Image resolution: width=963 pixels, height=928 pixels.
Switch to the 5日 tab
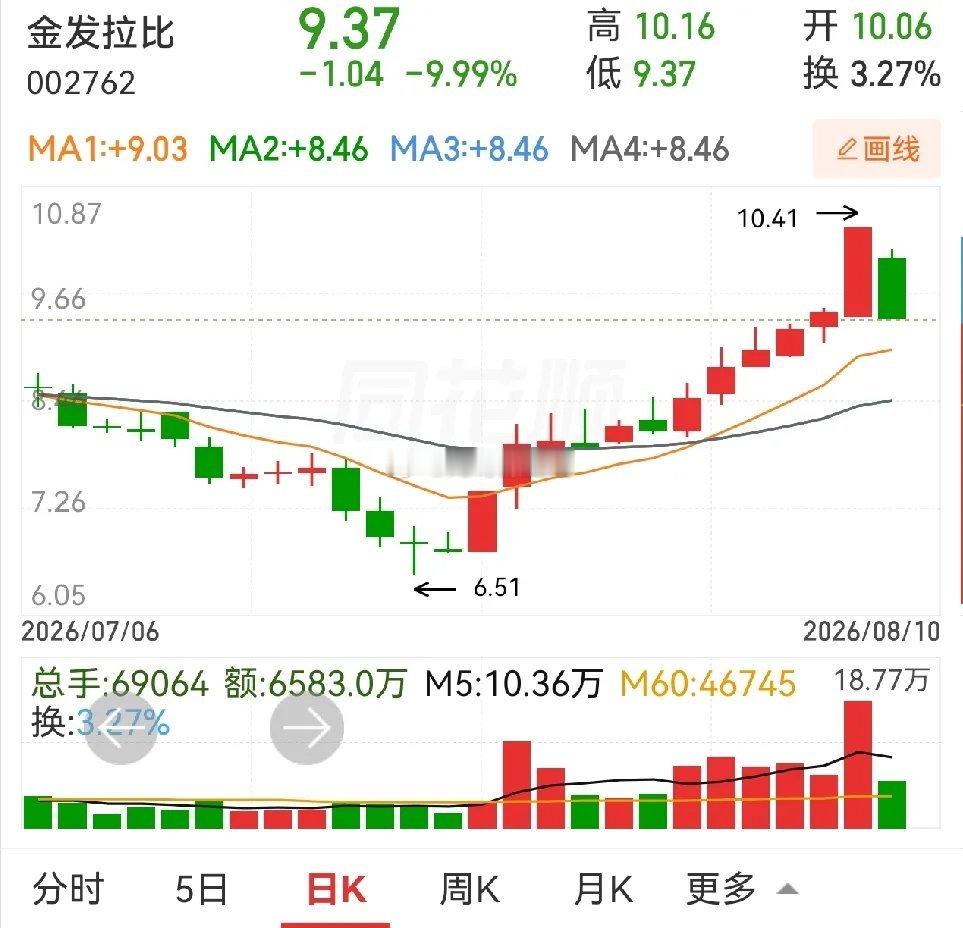[x=201, y=888]
